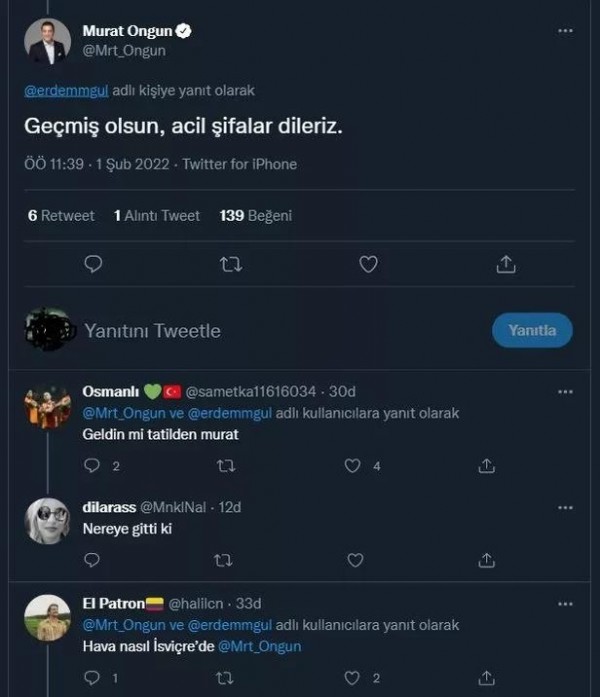Image resolution: width=600 pixels, height=697 pixels.
Task: Open comments on Osmanlı's reply
Action: coord(93,466)
